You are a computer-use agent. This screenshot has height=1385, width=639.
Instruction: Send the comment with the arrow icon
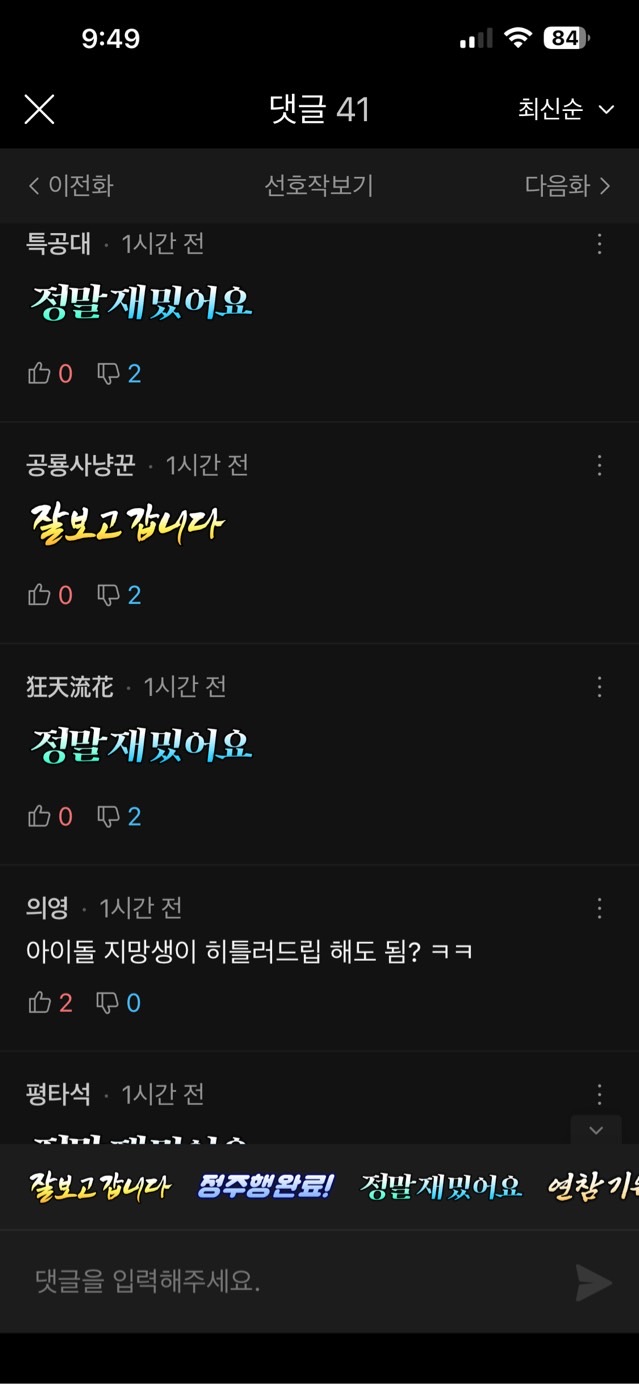click(593, 1282)
